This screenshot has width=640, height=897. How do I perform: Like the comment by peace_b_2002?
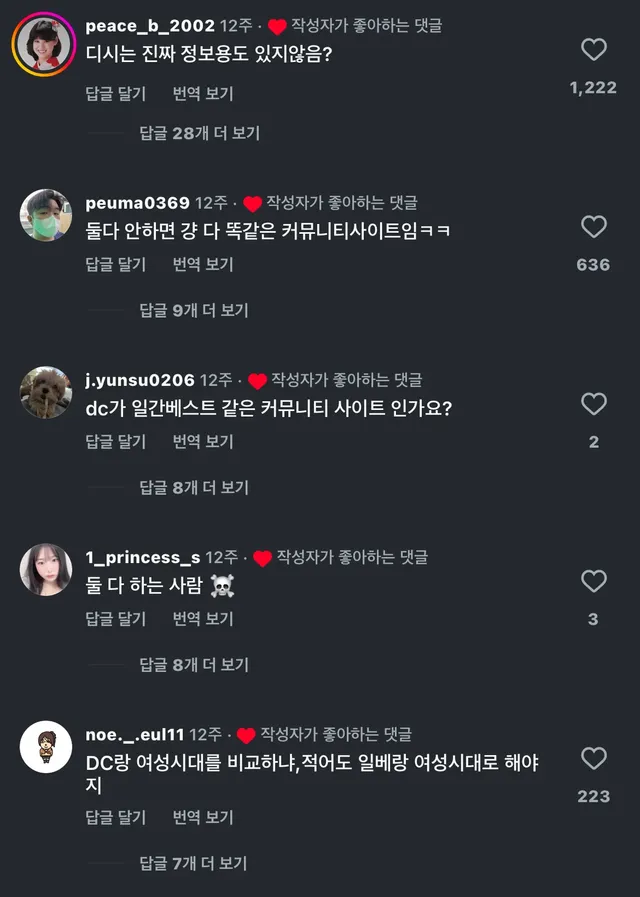click(594, 50)
